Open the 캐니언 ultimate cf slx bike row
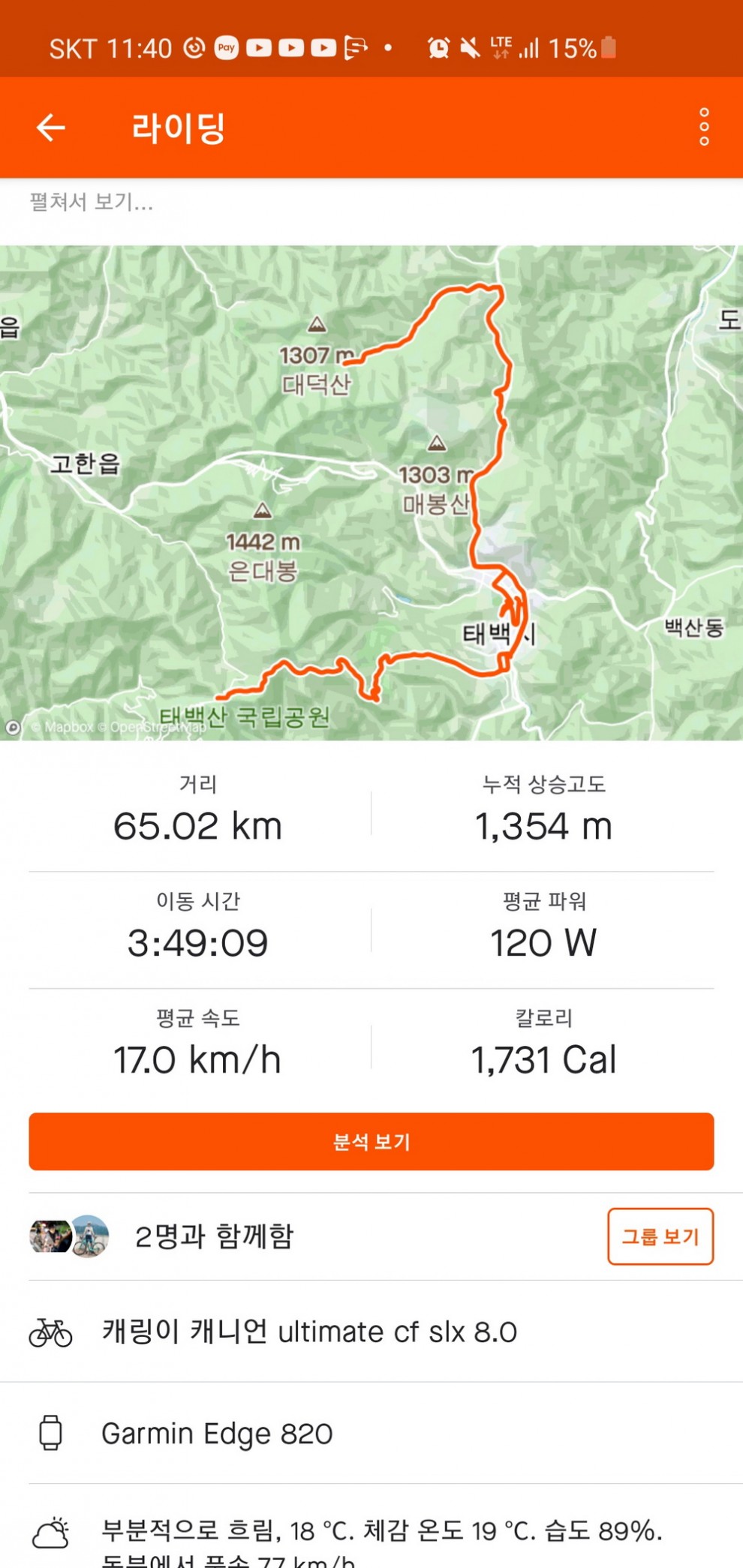The height and width of the screenshot is (1568, 743). (371, 1332)
